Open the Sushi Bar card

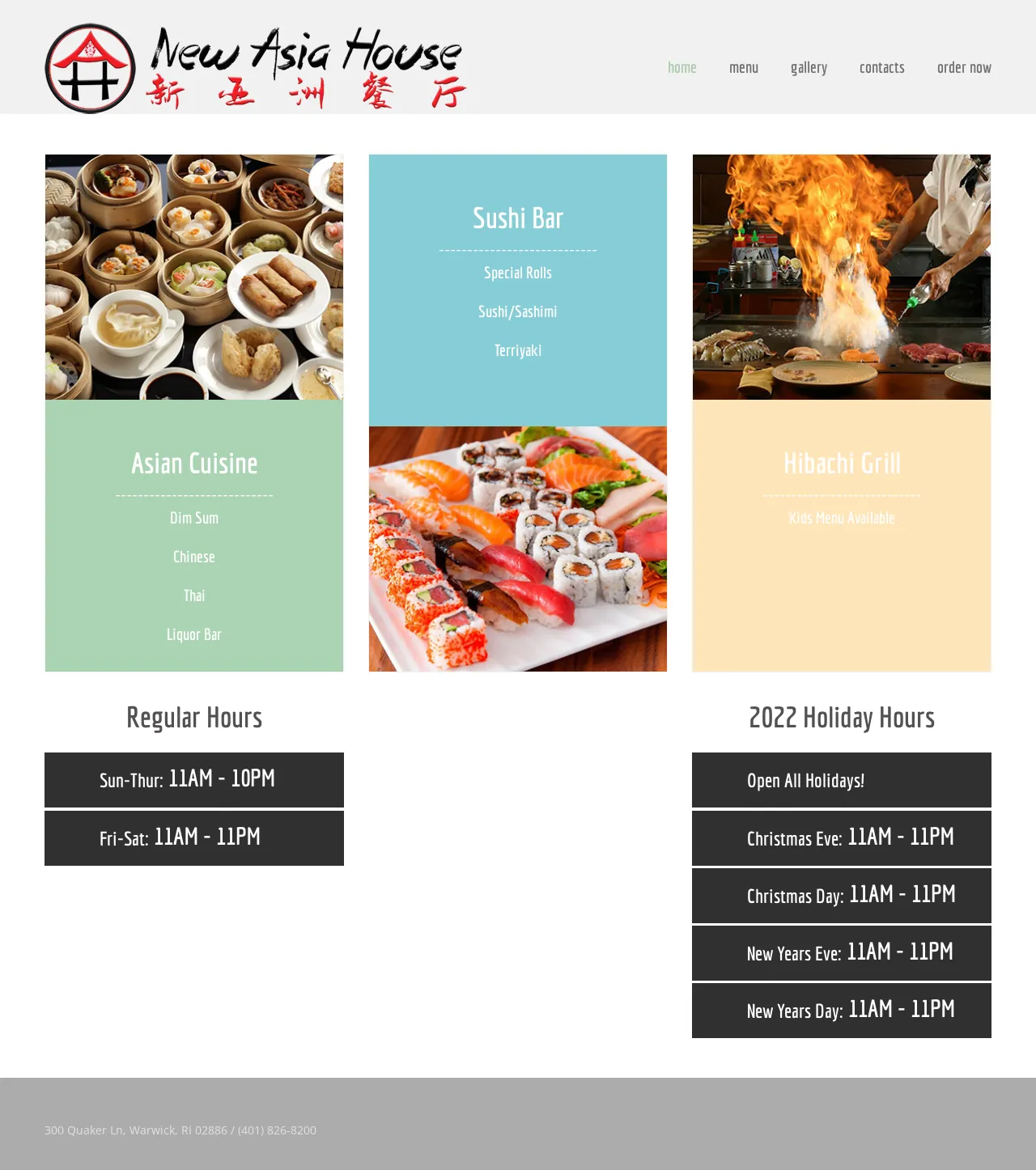[518, 218]
